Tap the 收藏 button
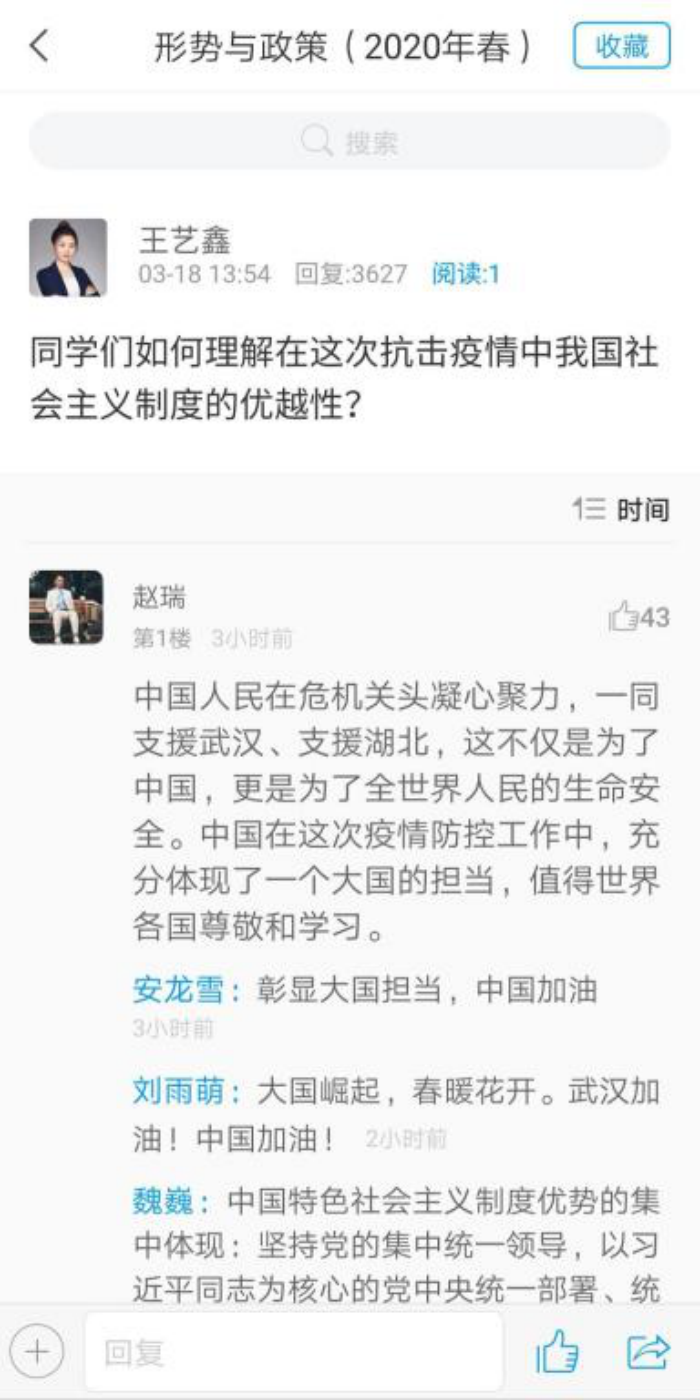This screenshot has height=1400, width=700. tap(621, 47)
